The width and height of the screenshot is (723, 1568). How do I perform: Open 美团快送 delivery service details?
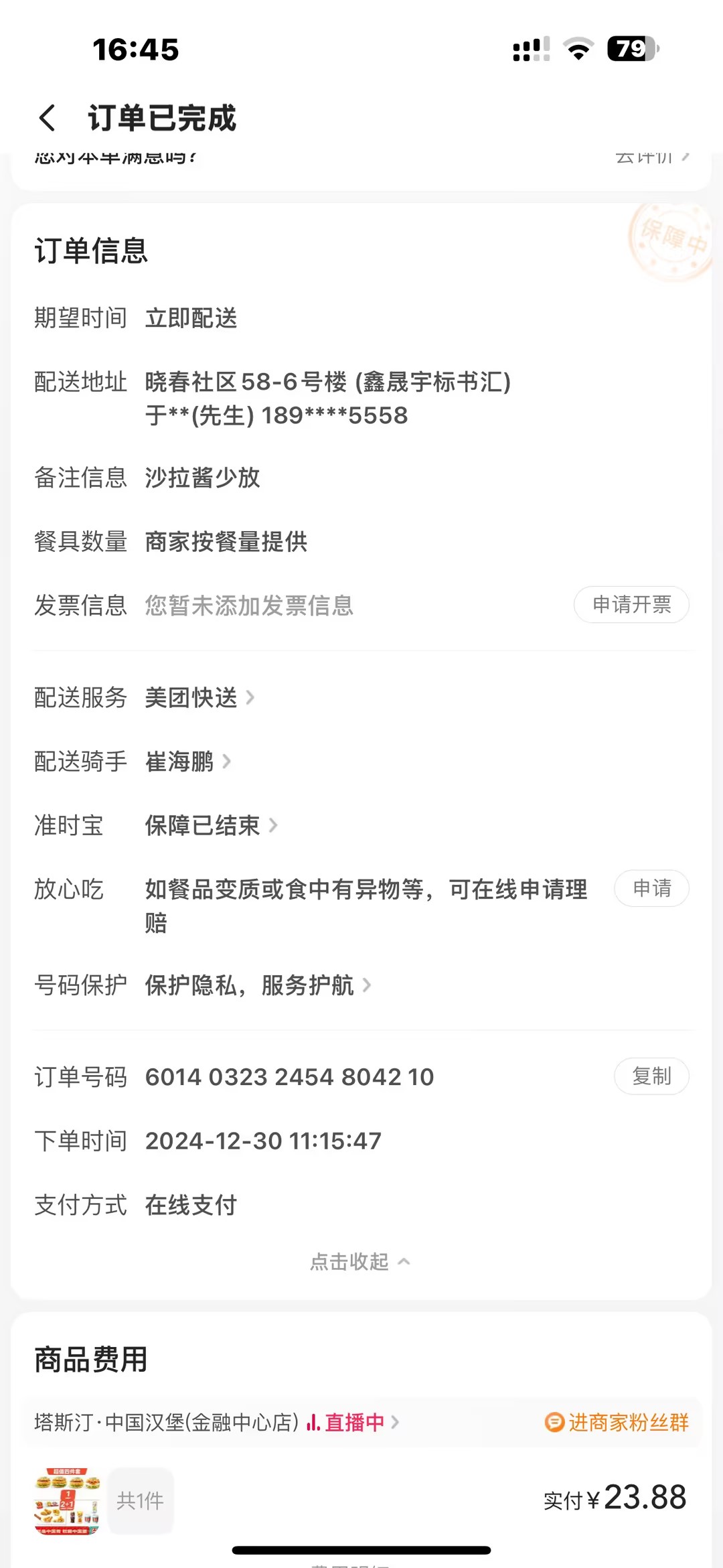point(199,697)
